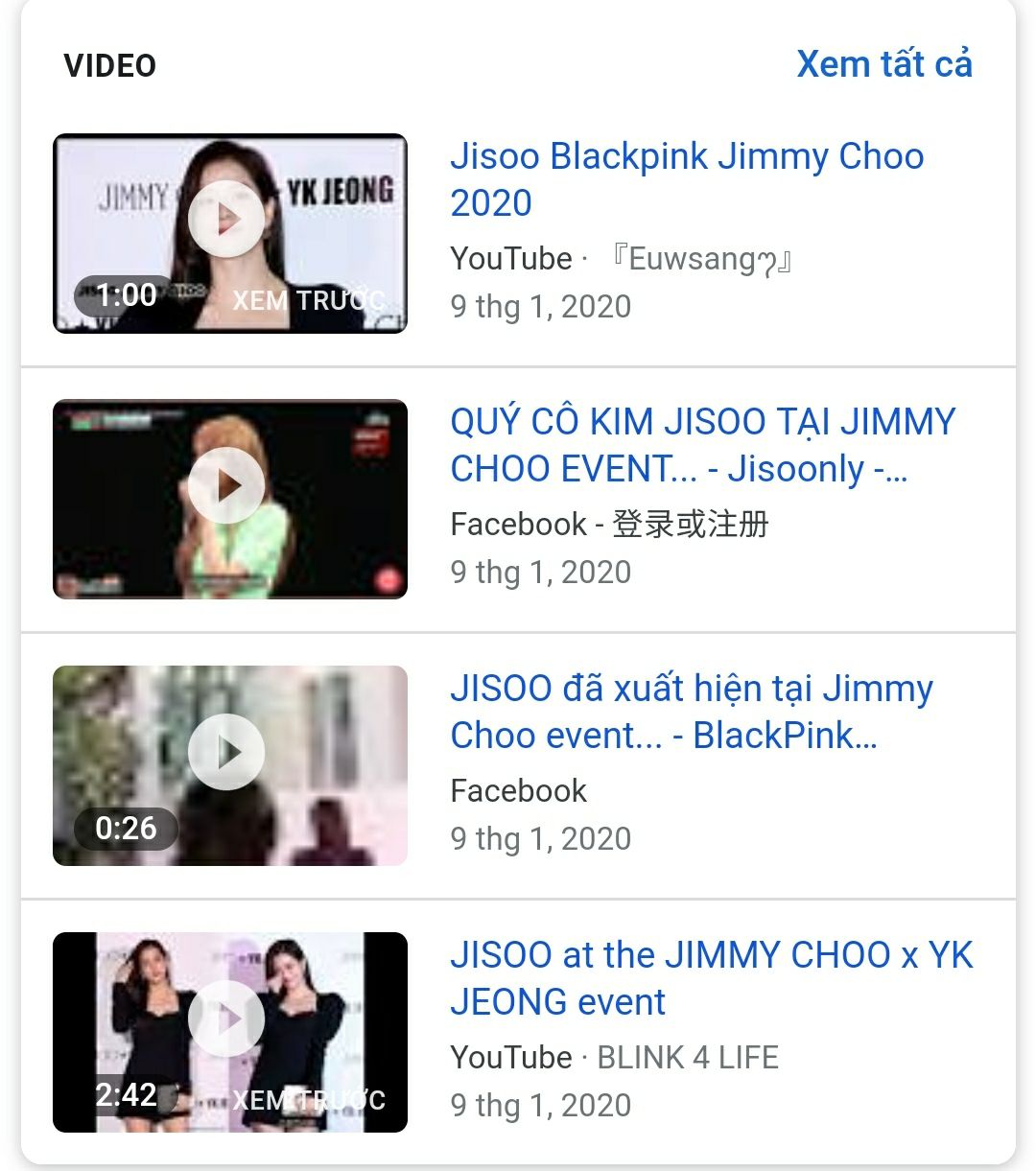Open 'JISOO at the JIMMY CHOO x YK JEONG event' link
Image resolution: width=1036 pixels, height=1171 pixels.
[x=711, y=978]
